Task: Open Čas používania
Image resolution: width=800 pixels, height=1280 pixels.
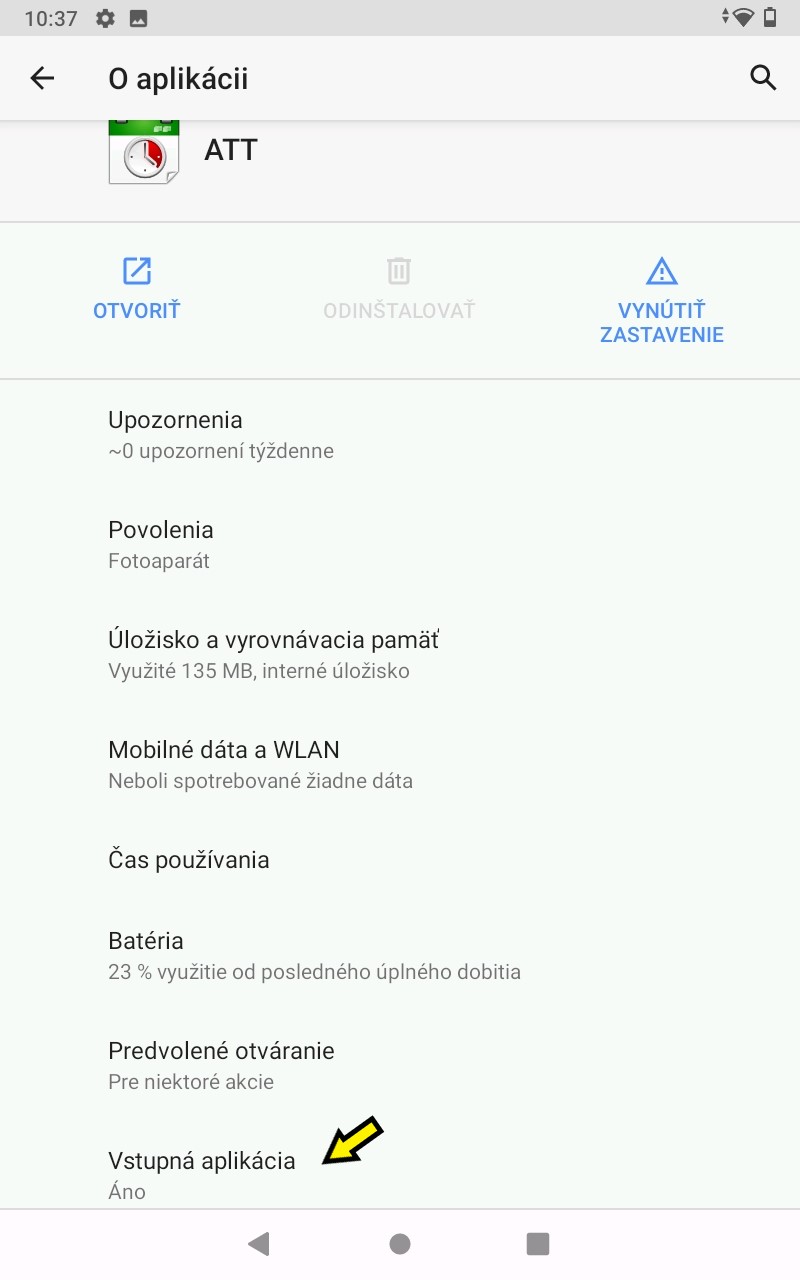Action: click(400, 860)
